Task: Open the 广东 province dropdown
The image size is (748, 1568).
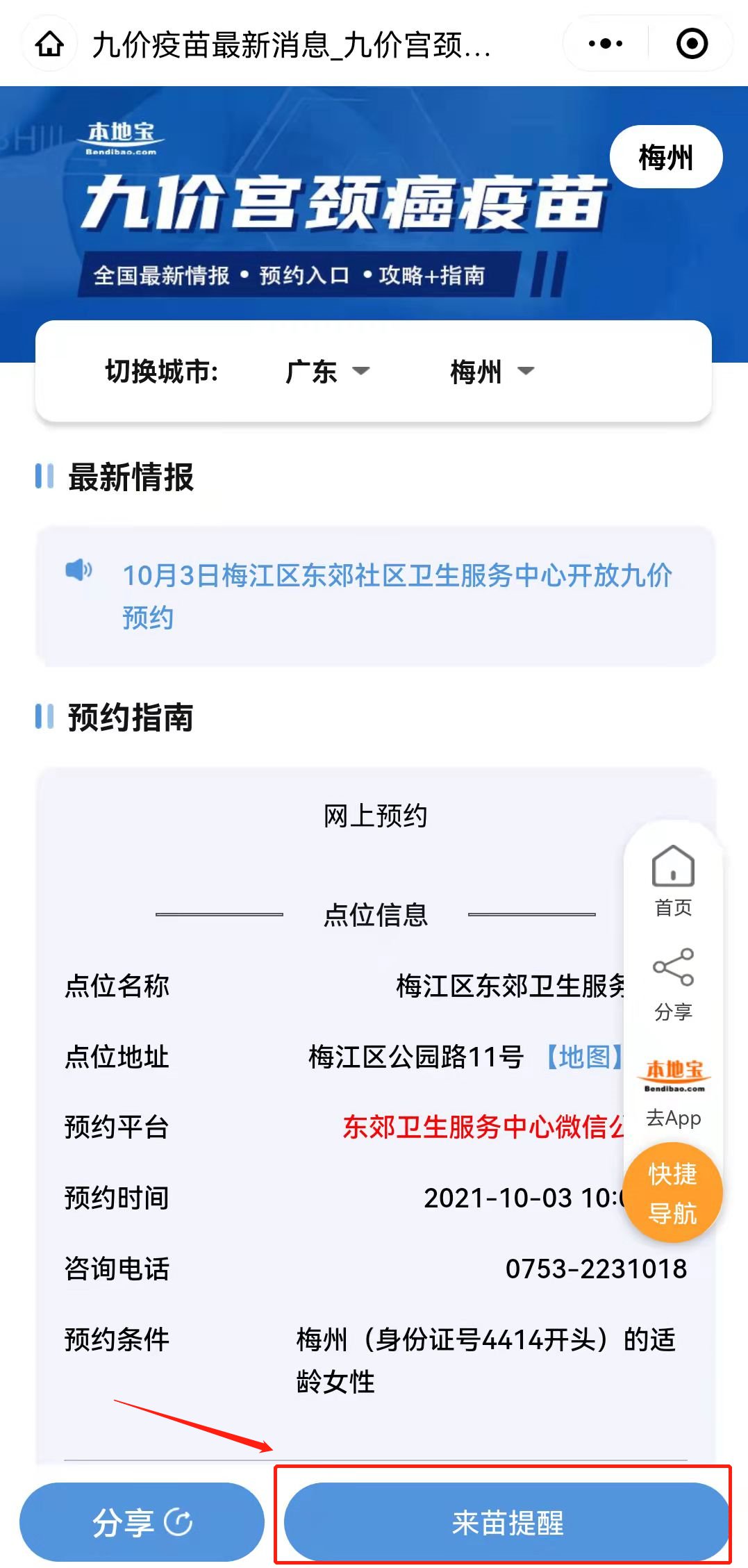Action: point(326,372)
